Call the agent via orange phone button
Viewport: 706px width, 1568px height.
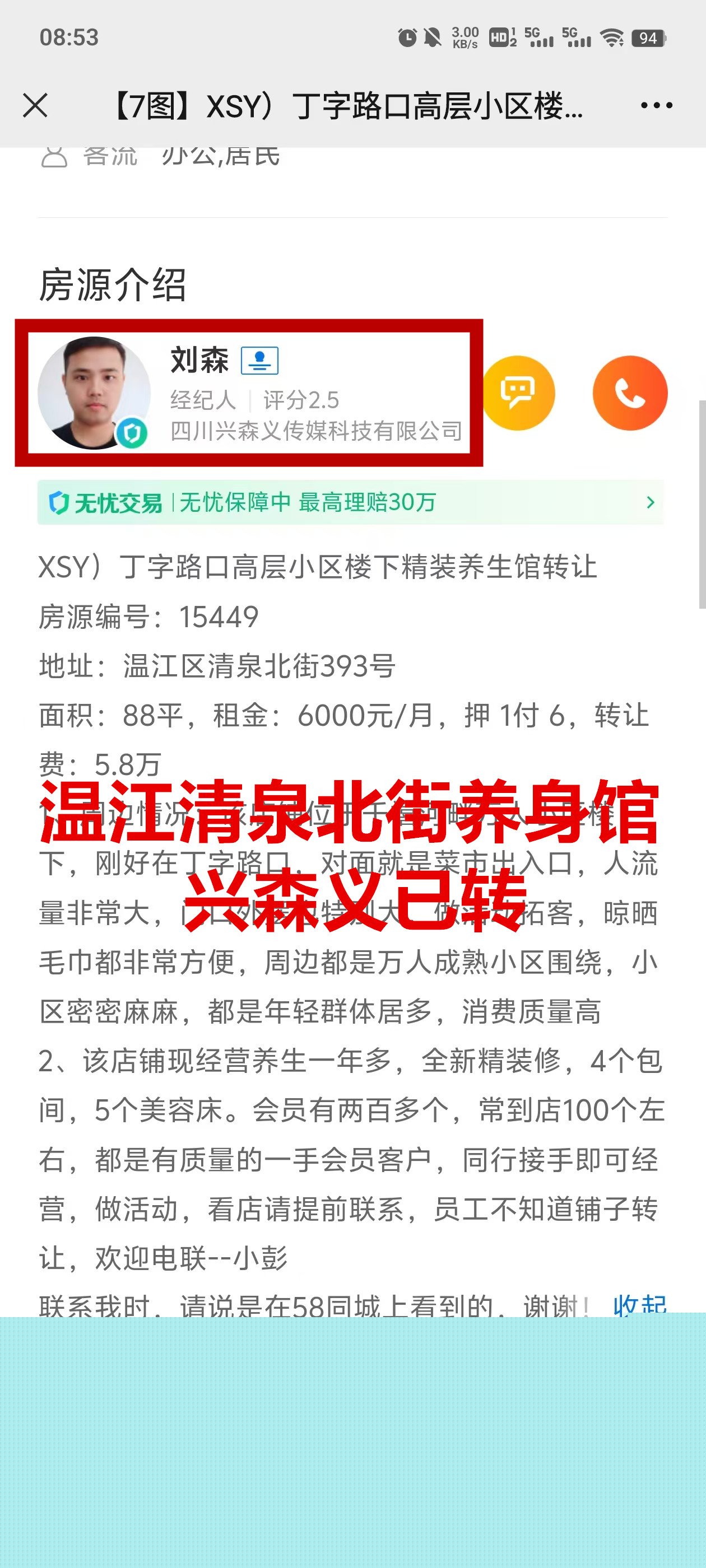coord(629,393)
